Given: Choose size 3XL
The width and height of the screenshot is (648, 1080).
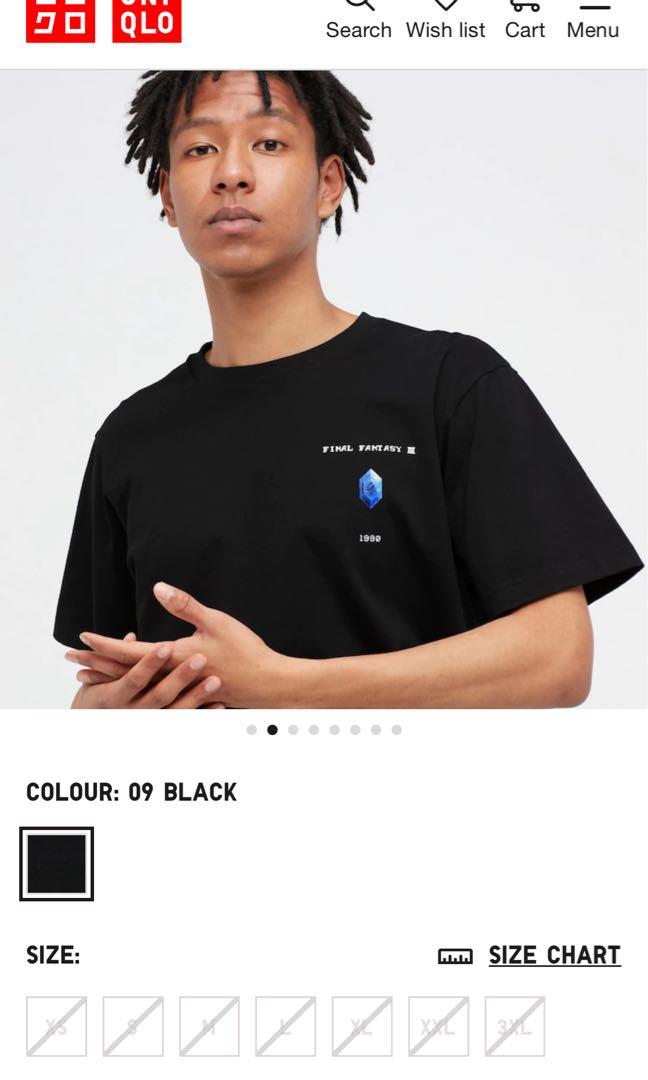Looking at the screenshot, I should (515, 1027).
